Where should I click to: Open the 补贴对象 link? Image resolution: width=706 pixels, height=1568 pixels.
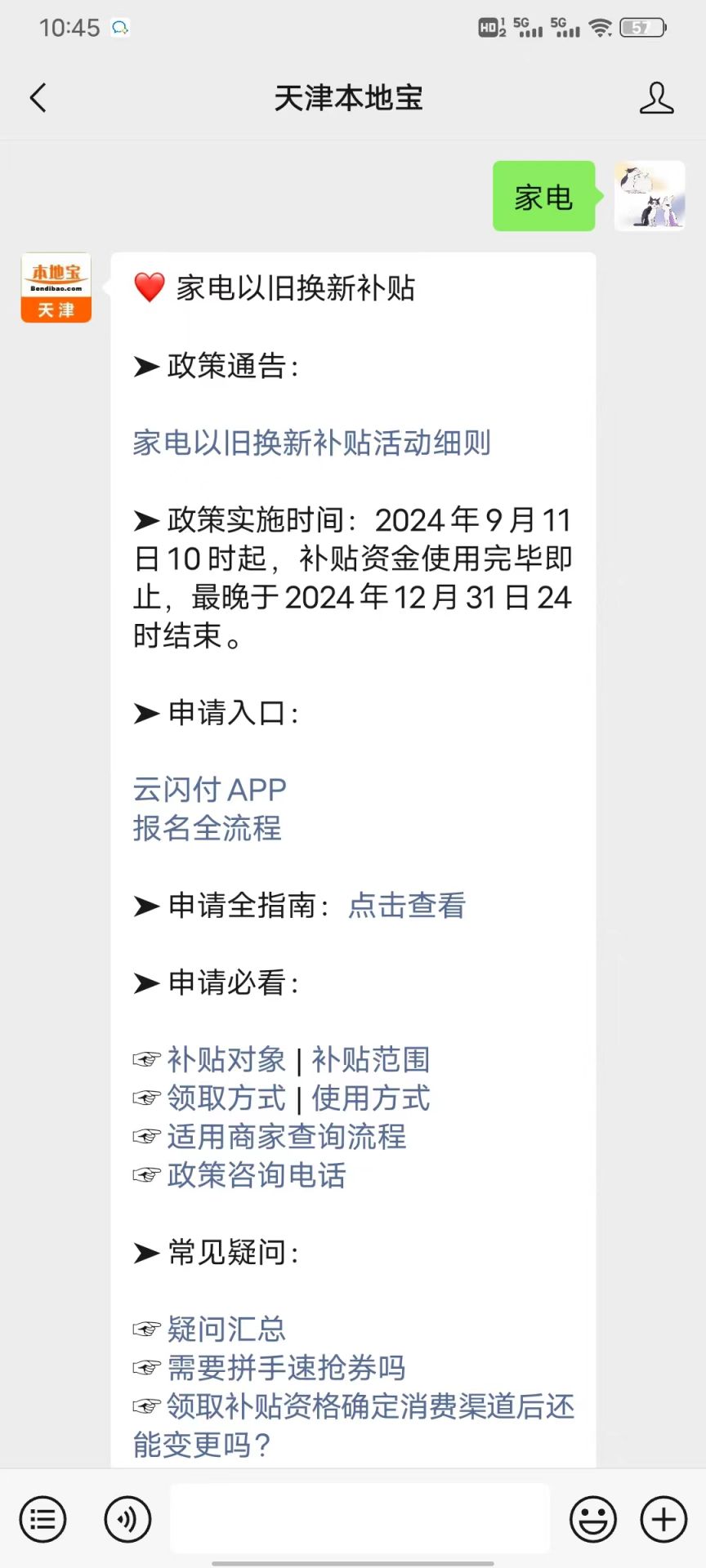[x=226, y=1059]
